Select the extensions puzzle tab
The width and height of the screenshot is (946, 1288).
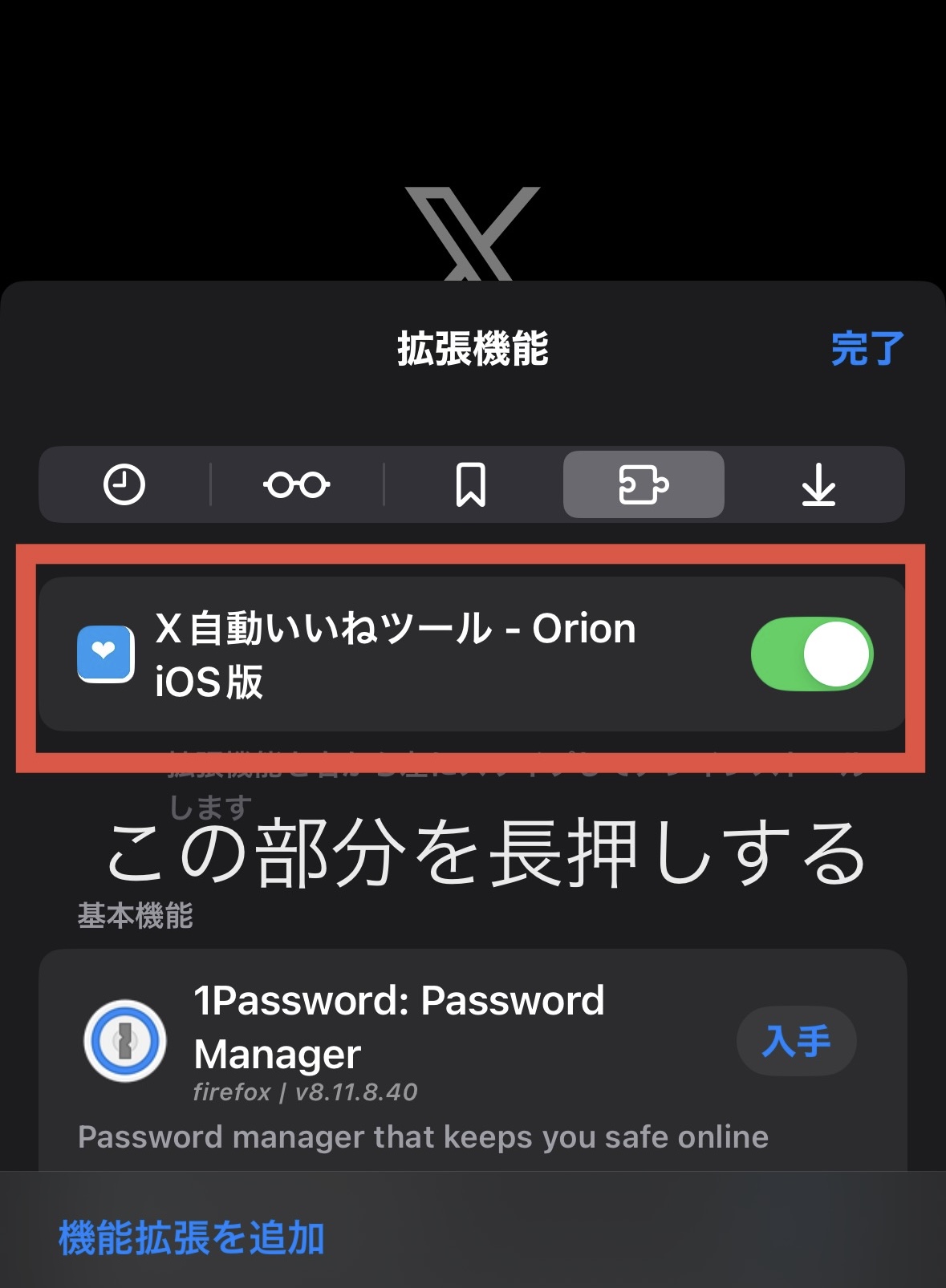tap(644, 484)
